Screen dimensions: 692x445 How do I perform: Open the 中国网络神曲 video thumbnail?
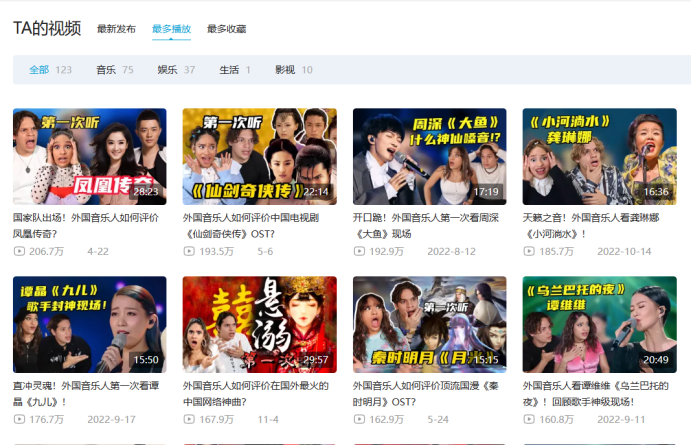pyautogui.click(x=259, y=325)
